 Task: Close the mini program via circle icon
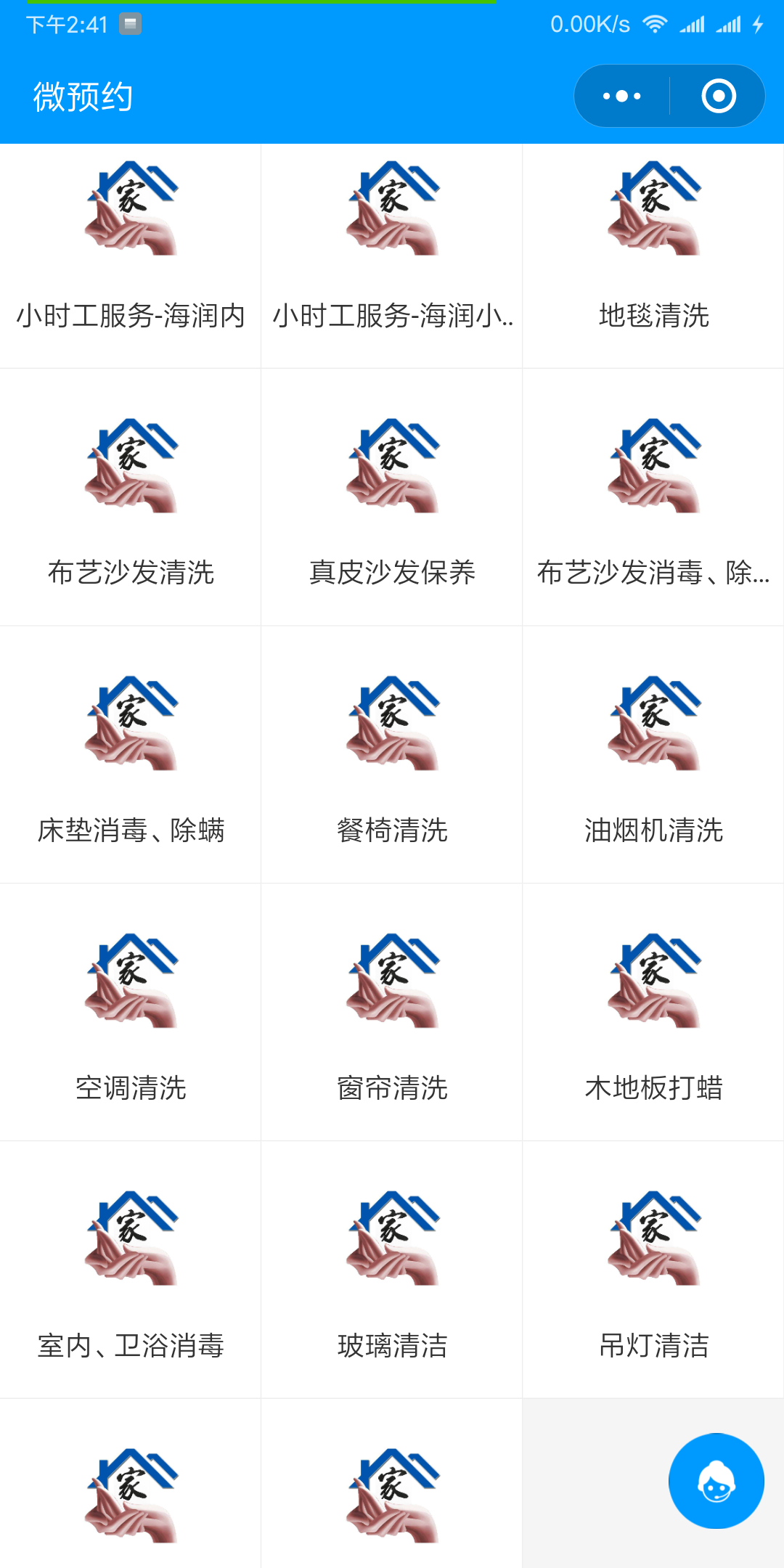pyautogui.click(x=719, y=96)
